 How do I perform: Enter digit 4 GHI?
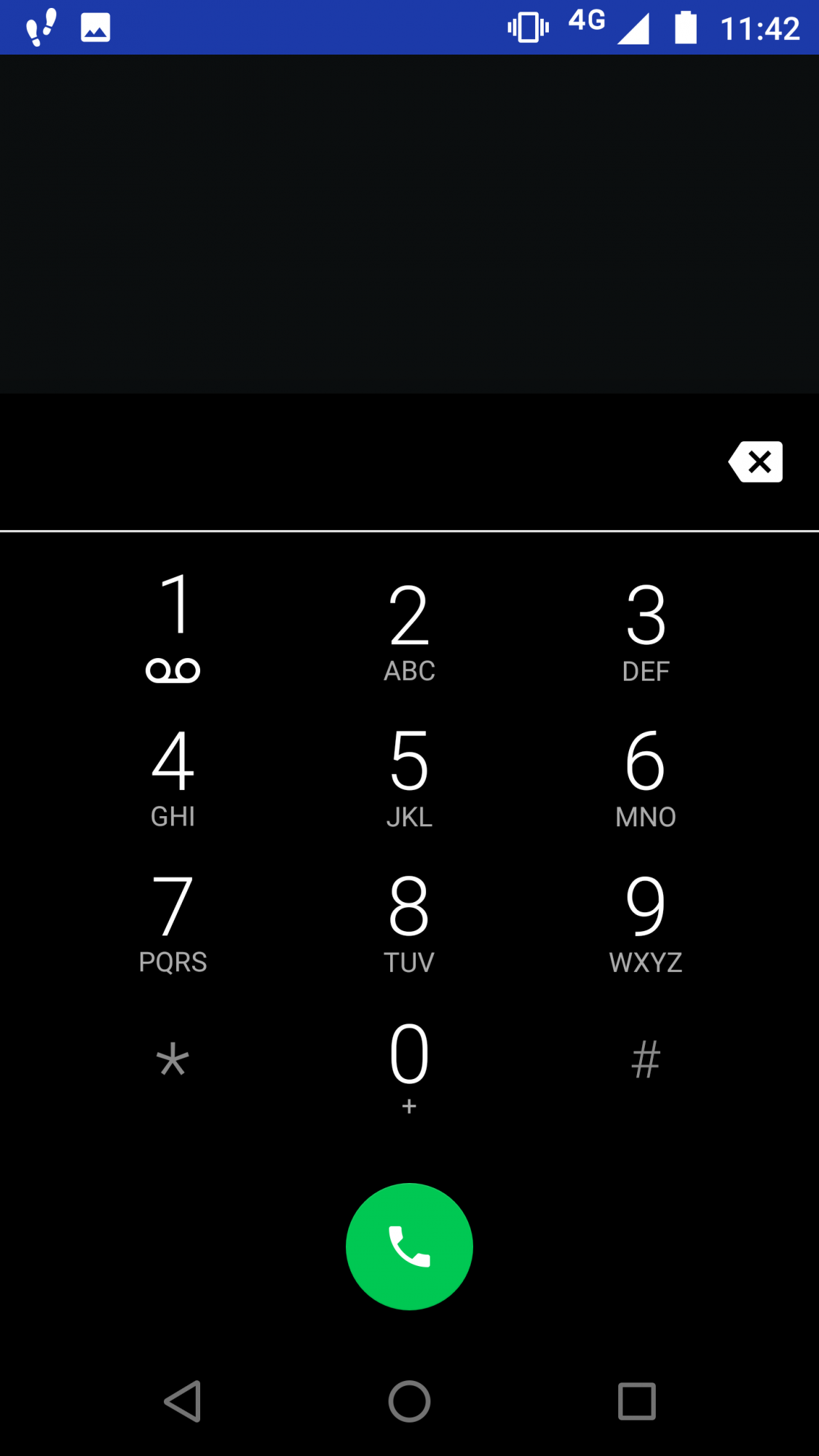(173, 775)
